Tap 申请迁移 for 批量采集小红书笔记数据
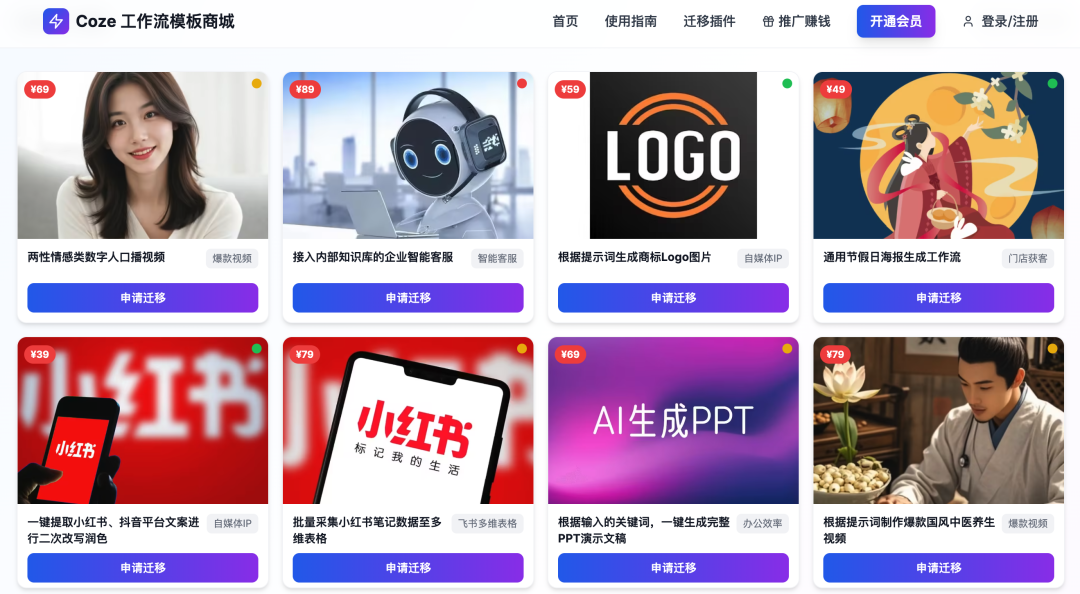Image resolution: width=1080 pixels, height=594 pixels. click(x=408, y=568)
